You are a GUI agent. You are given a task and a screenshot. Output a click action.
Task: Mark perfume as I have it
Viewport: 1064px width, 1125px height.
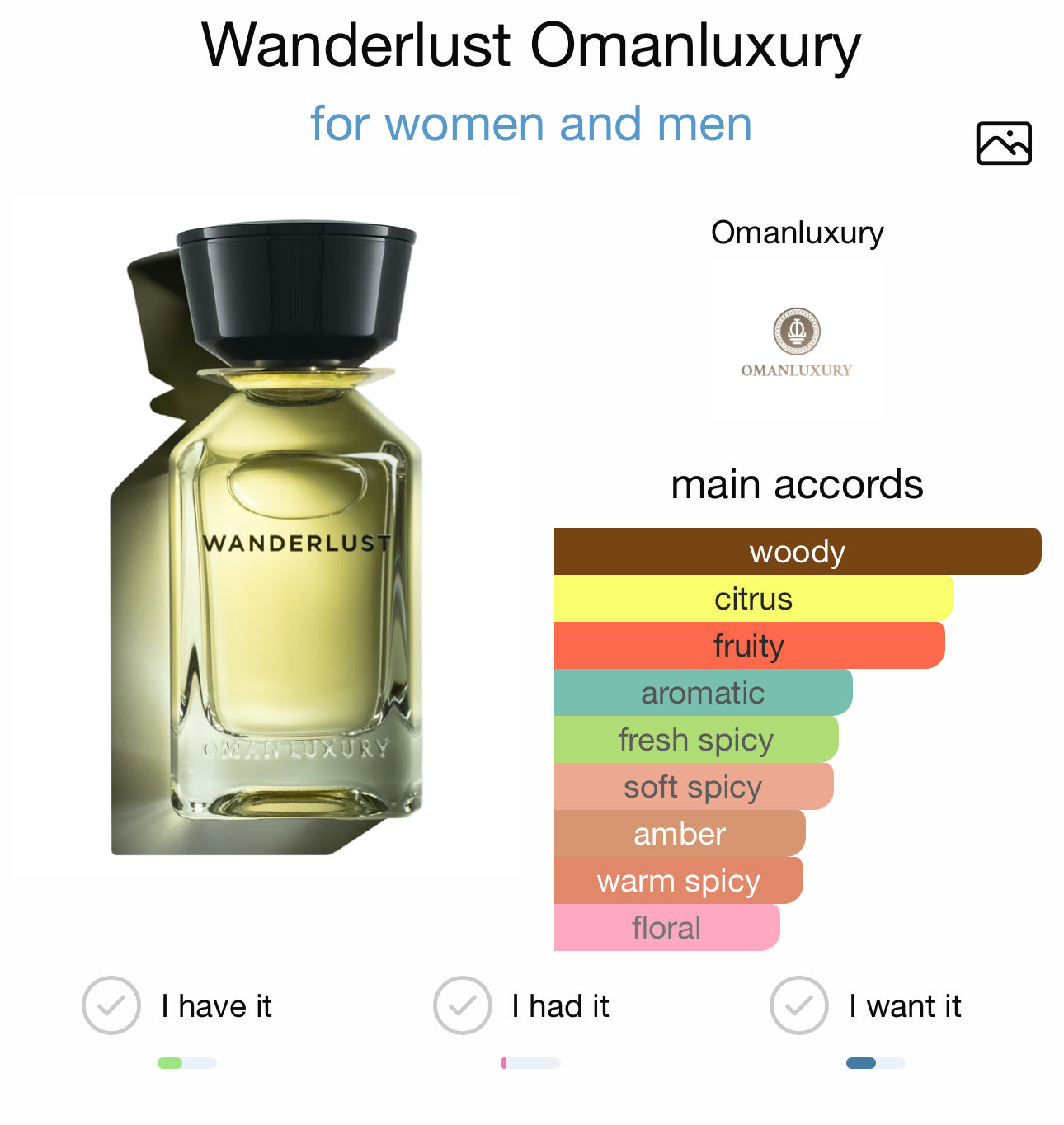(x=111, y=1005)
